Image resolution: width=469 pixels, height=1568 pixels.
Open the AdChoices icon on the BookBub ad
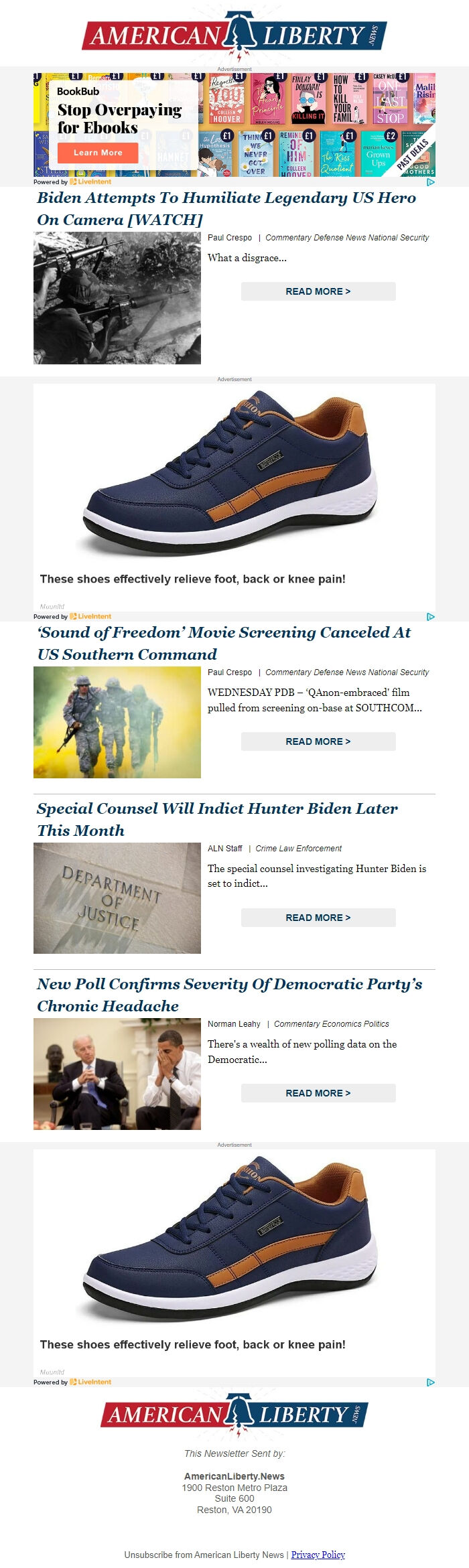tap(431, 182)
